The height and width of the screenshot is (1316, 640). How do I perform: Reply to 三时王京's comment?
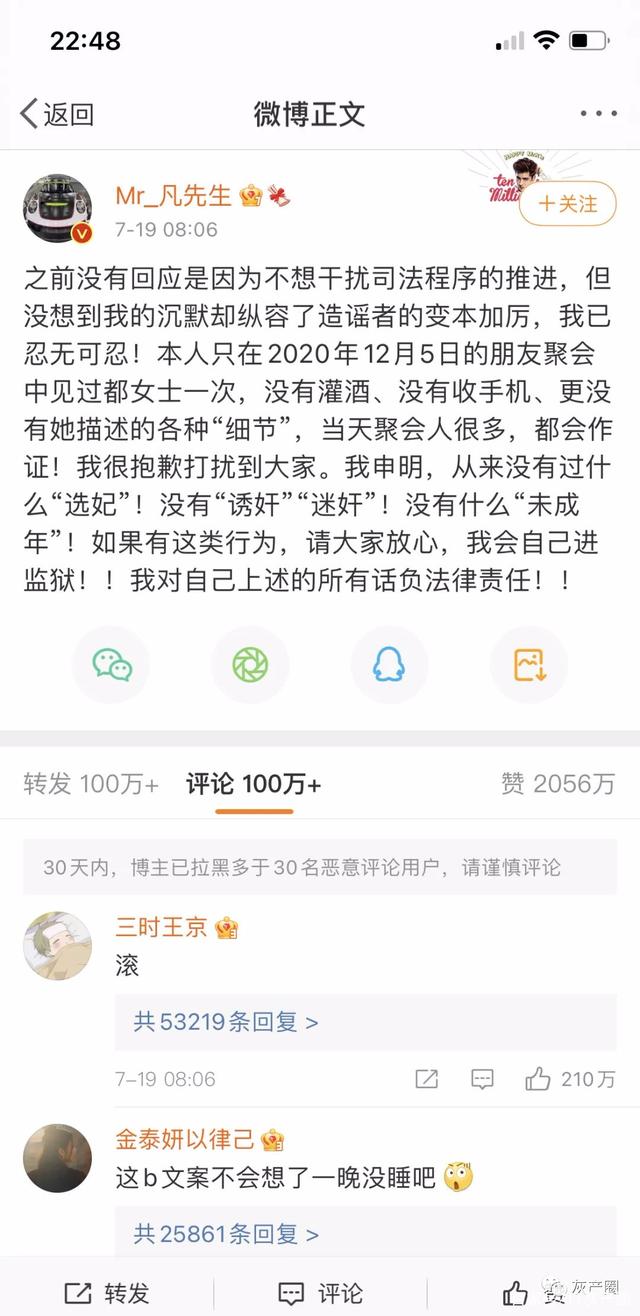tap(482, 1079)
